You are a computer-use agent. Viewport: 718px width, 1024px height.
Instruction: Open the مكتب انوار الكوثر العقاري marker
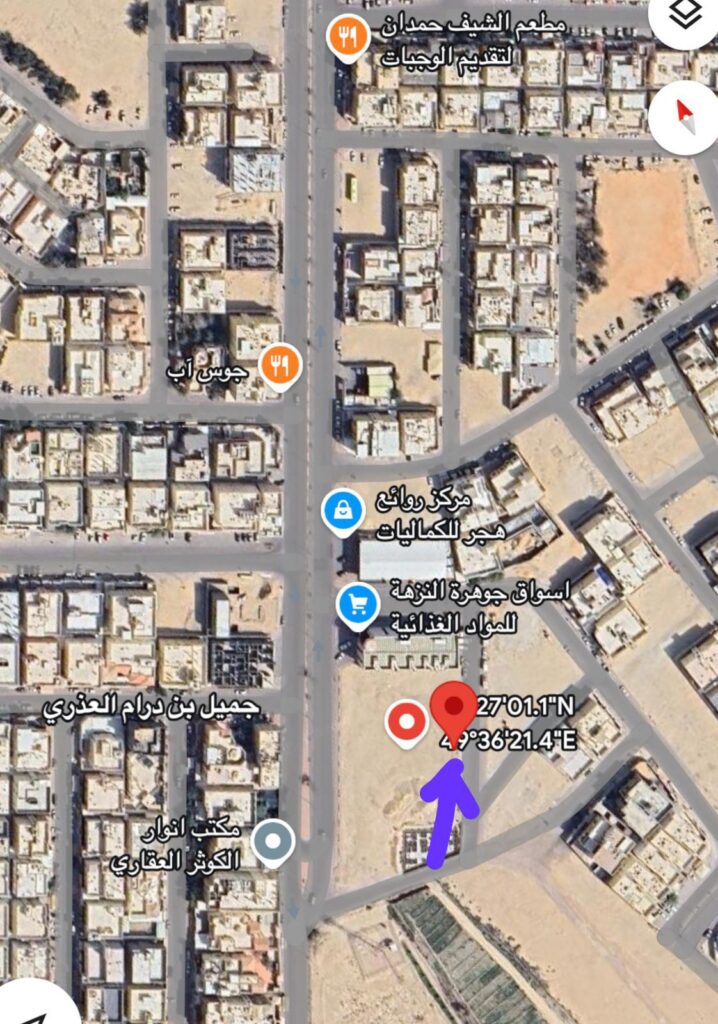pos(272,843)
